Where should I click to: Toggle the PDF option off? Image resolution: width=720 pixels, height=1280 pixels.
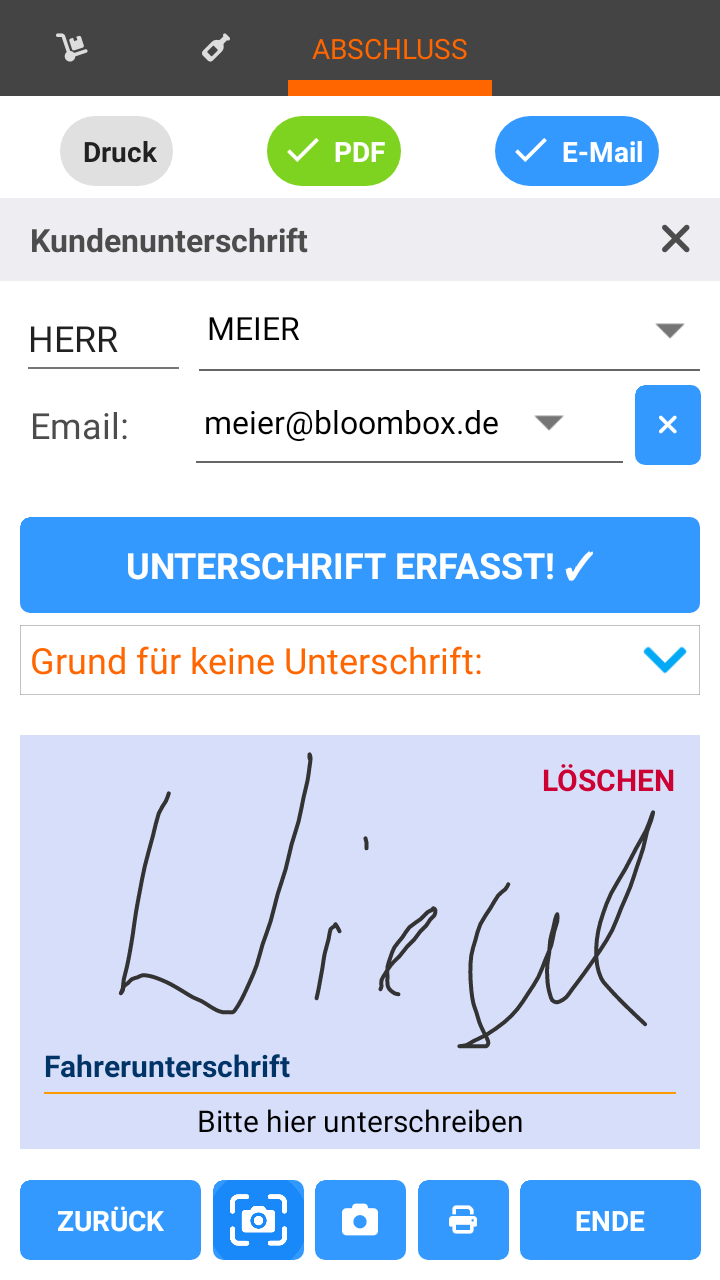334,152
